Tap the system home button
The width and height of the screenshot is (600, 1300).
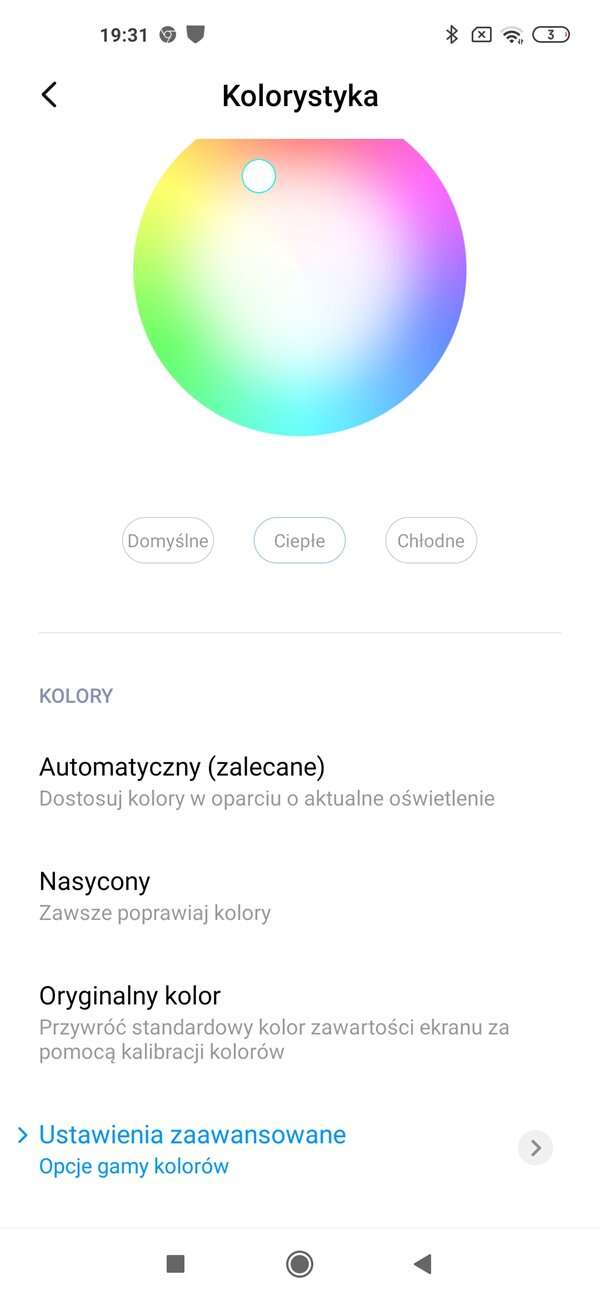tap(299, 1265)
